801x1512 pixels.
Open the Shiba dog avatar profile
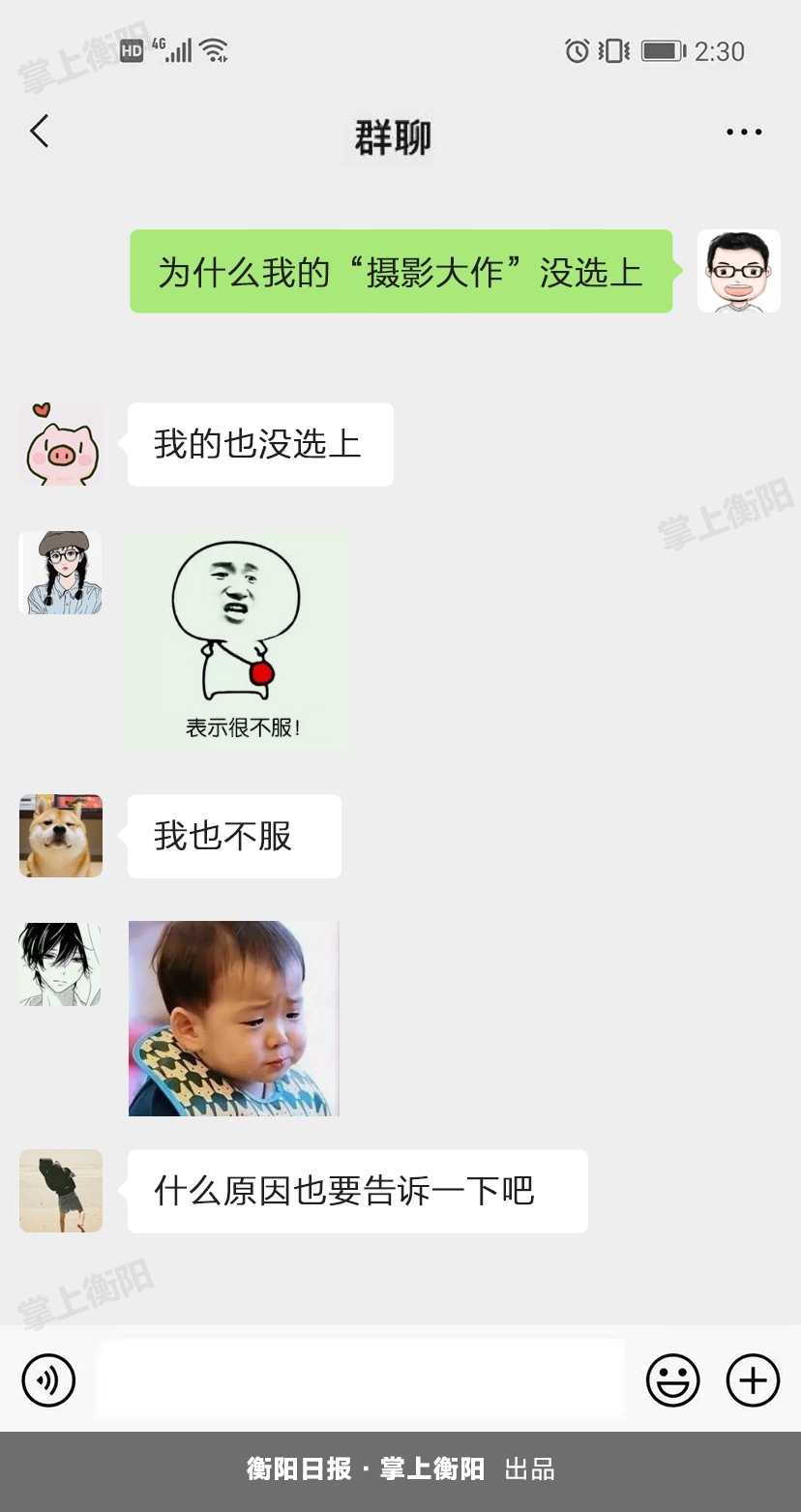(61, 836)
